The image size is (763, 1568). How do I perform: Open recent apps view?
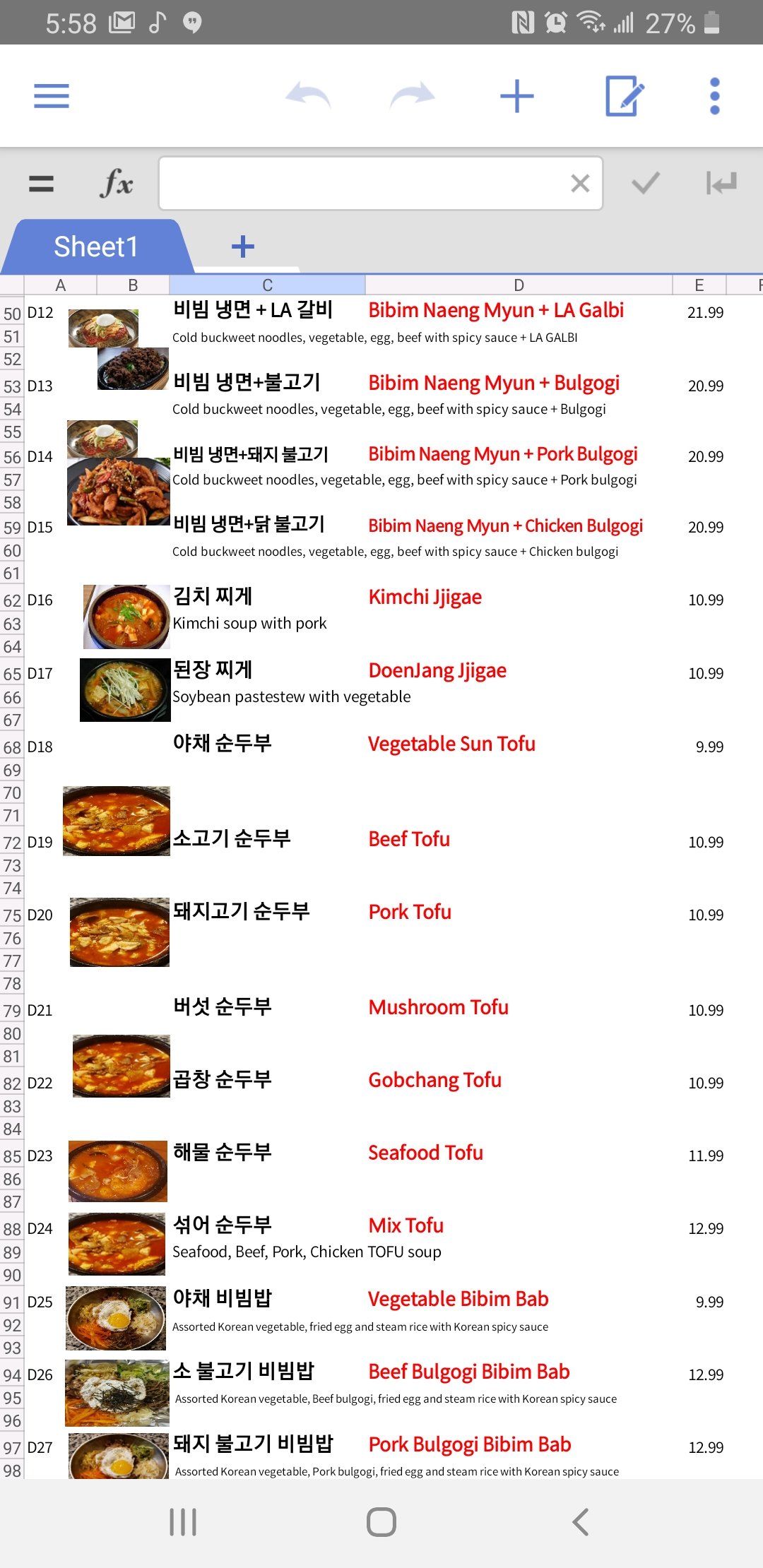click(x=183, y=1522)
